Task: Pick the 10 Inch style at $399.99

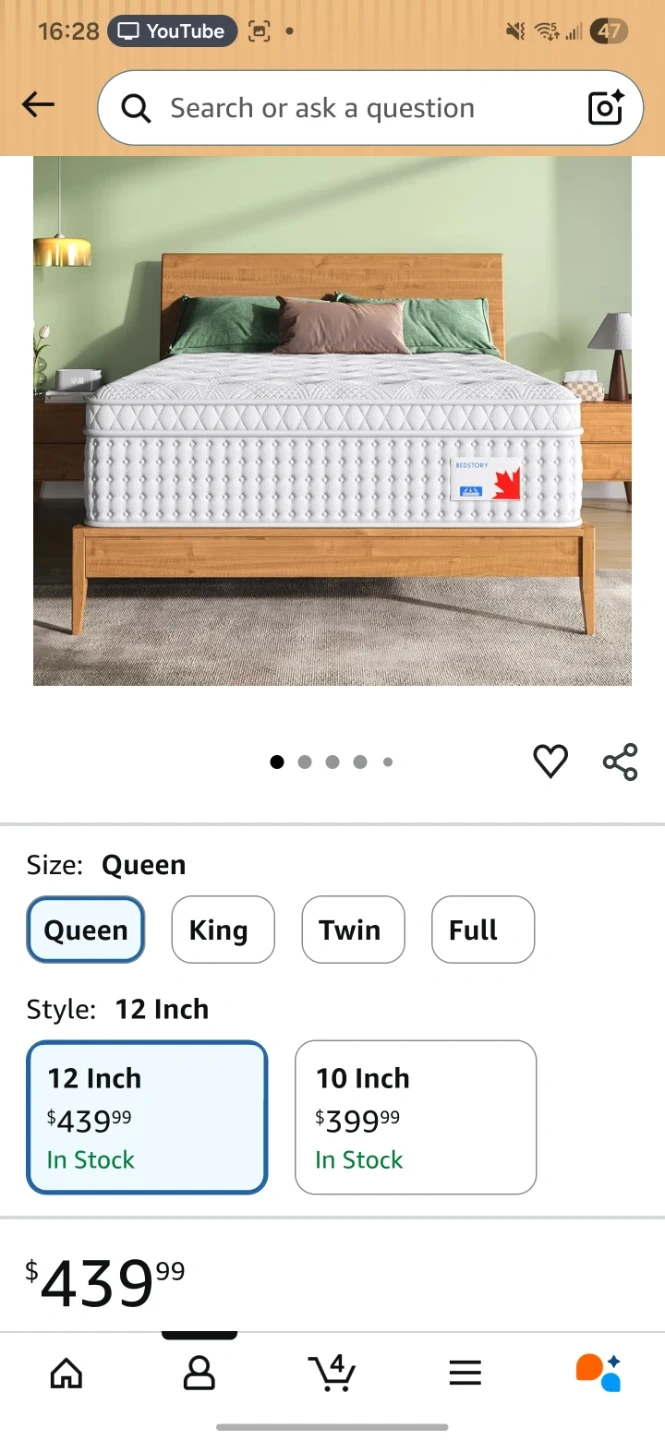Action: tap(415, 1117)
